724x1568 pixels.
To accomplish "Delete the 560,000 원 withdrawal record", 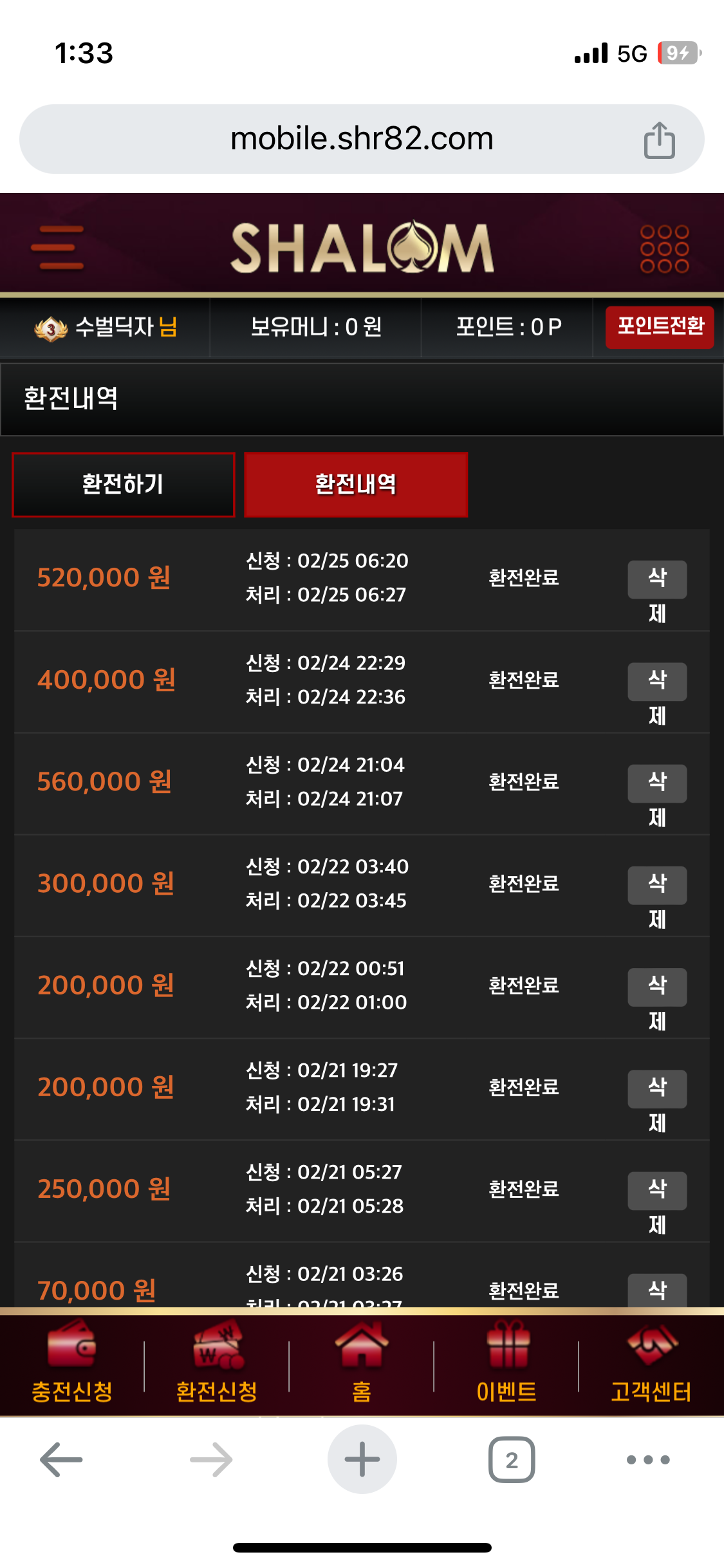I will pos(657,783).
